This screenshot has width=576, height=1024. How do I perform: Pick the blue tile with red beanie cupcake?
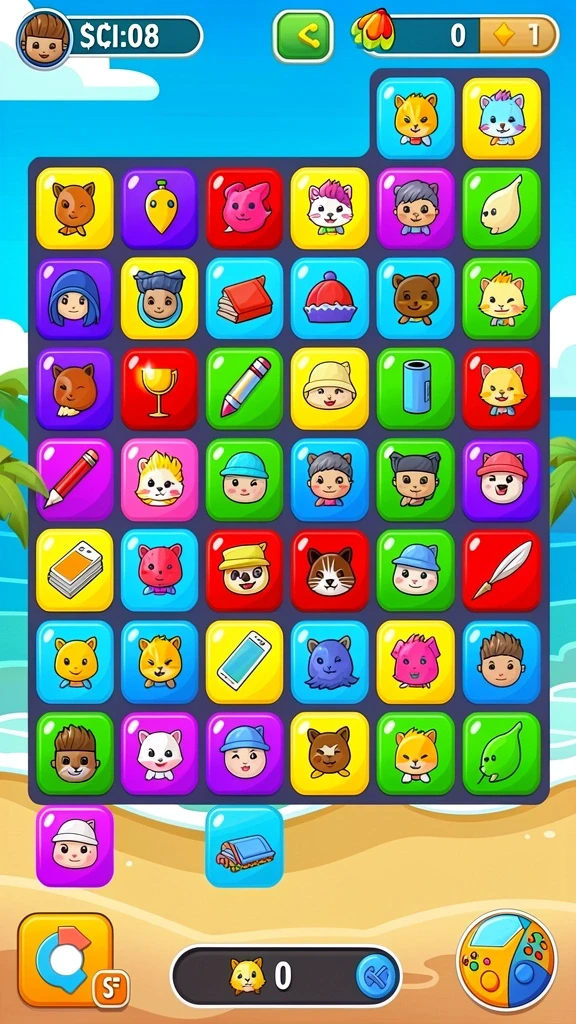click(x=330, y=298)
